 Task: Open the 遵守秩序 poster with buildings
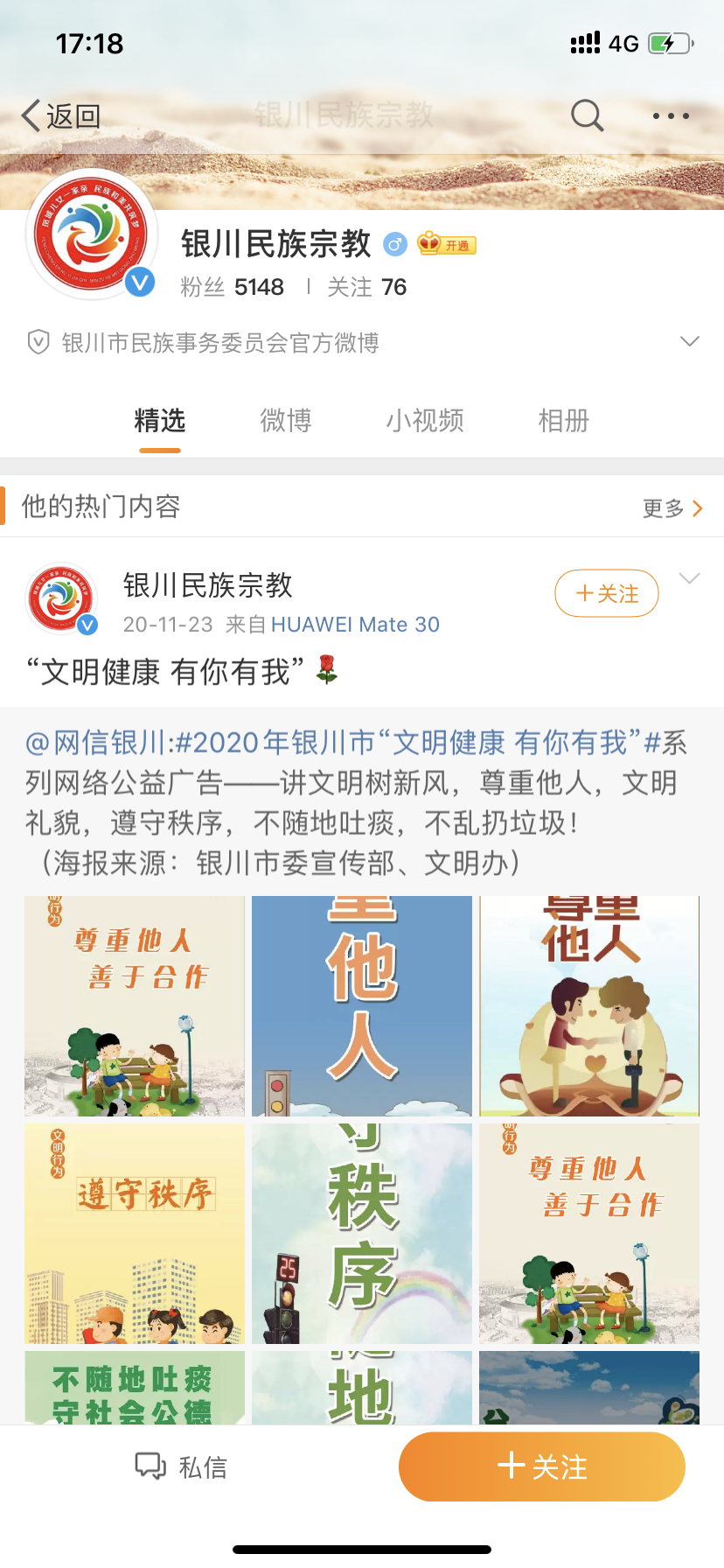click(135, 1233)
